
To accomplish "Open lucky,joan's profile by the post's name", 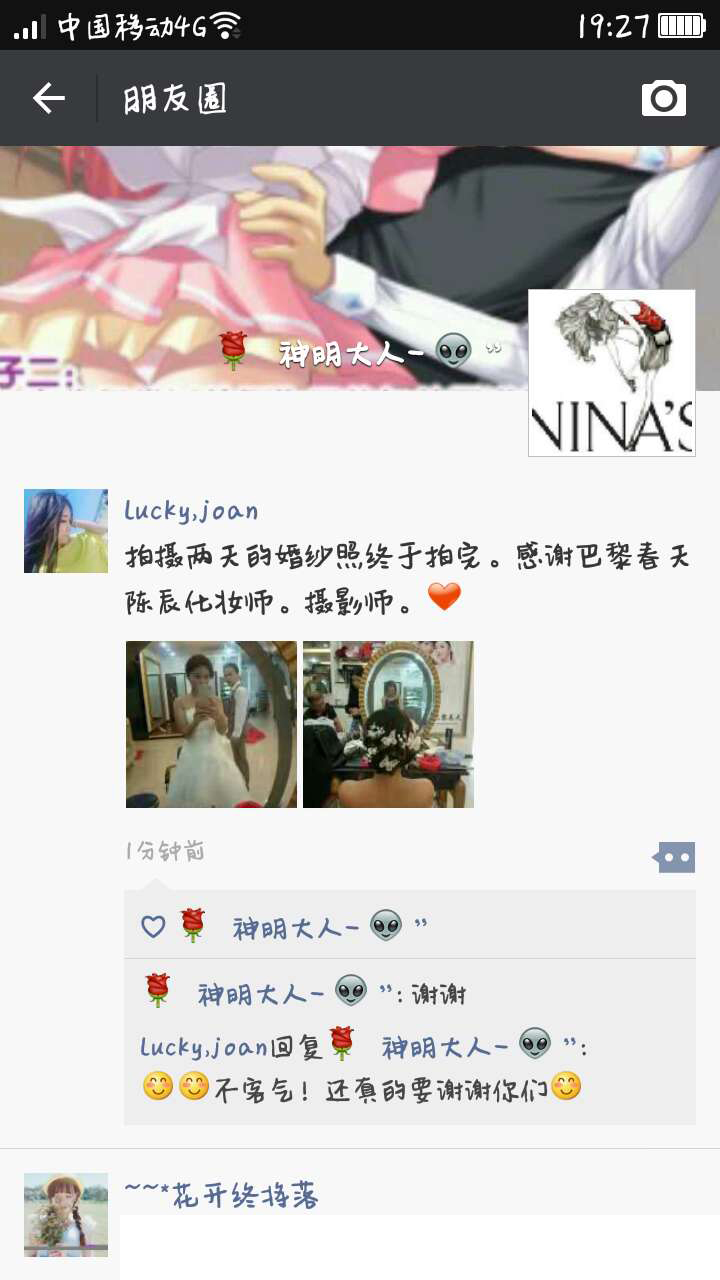I will [x=191, y=511].
